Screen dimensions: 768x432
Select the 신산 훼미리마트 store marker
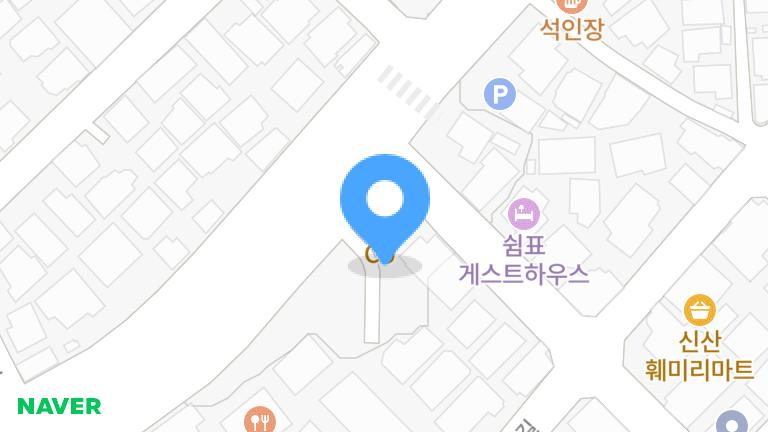pos(700,310)
